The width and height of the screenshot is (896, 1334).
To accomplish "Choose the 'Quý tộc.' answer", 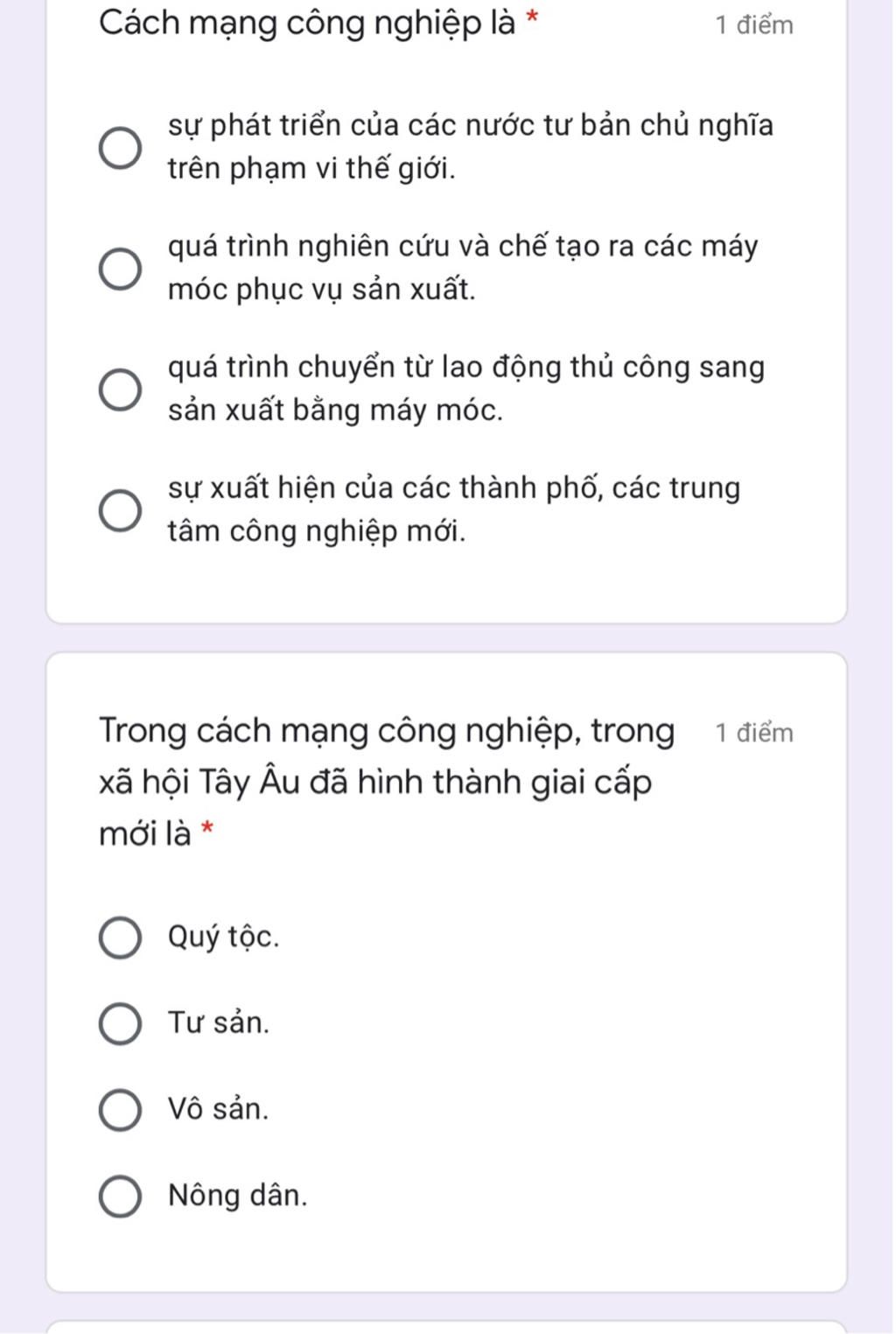I will click(120, 937).
